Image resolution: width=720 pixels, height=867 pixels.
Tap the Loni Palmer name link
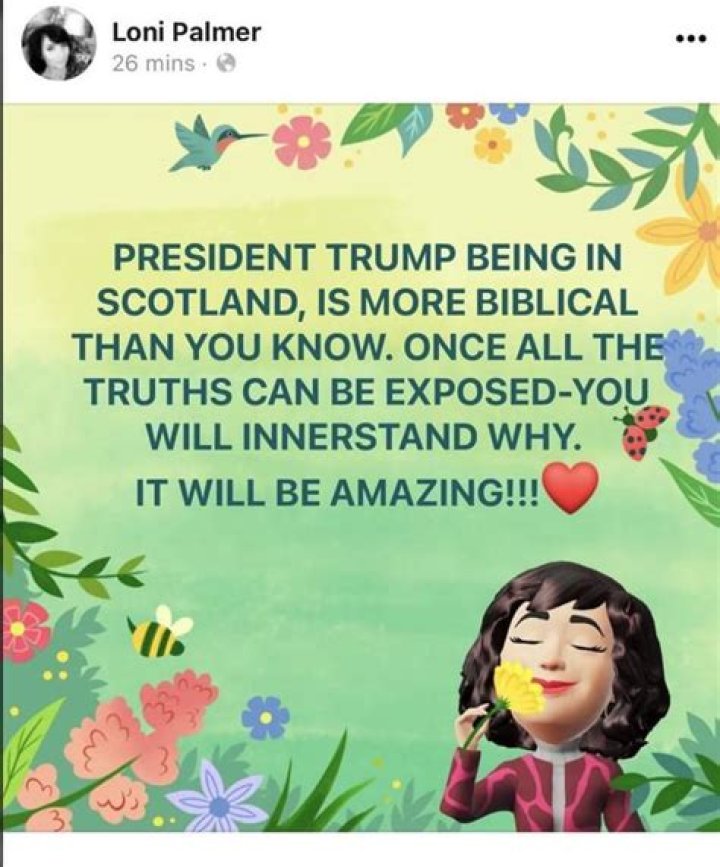pyautogui.click(x=185, y=31)
